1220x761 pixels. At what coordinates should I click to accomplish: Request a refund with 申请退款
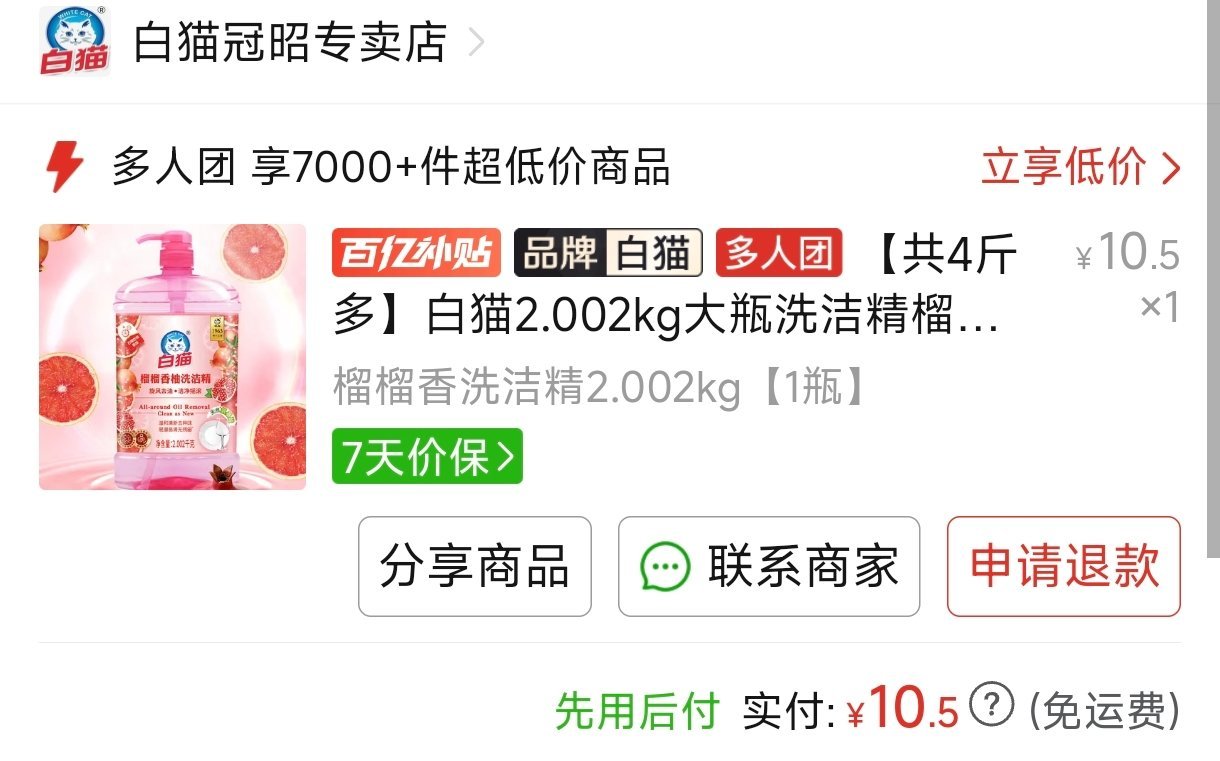pos(1064,566)
